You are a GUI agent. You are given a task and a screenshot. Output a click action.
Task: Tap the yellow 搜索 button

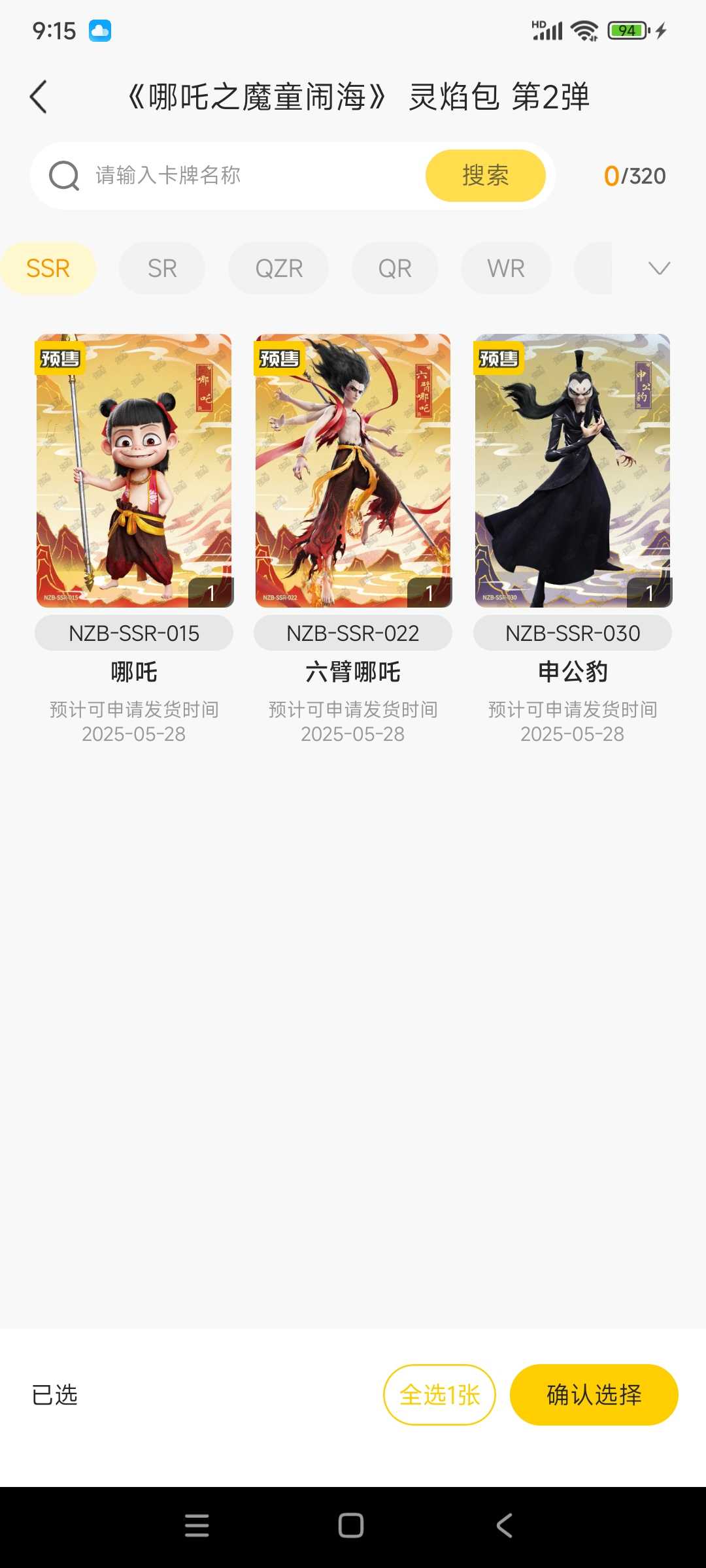[485, 176]
